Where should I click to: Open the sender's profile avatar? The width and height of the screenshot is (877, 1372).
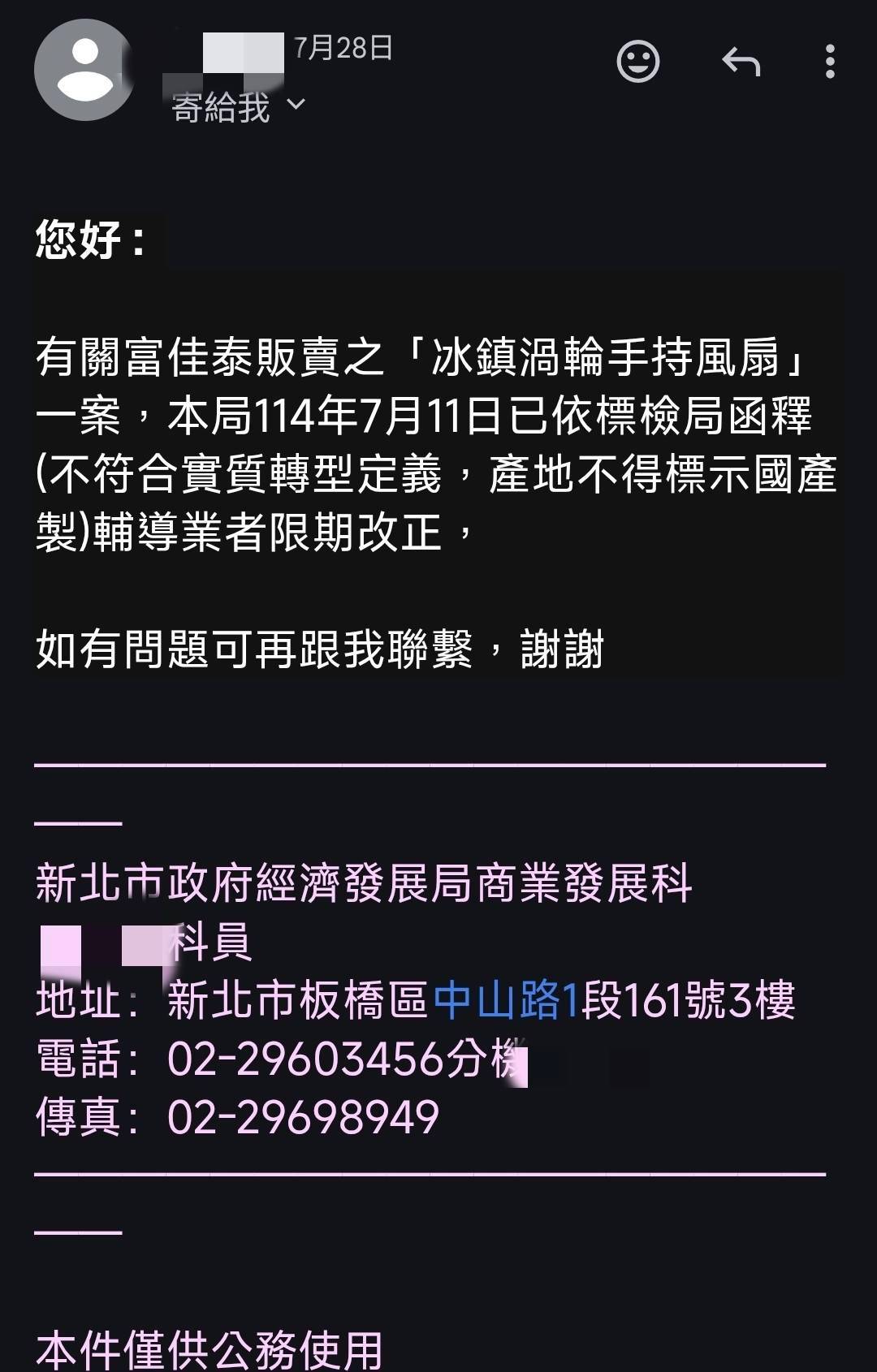84,70
